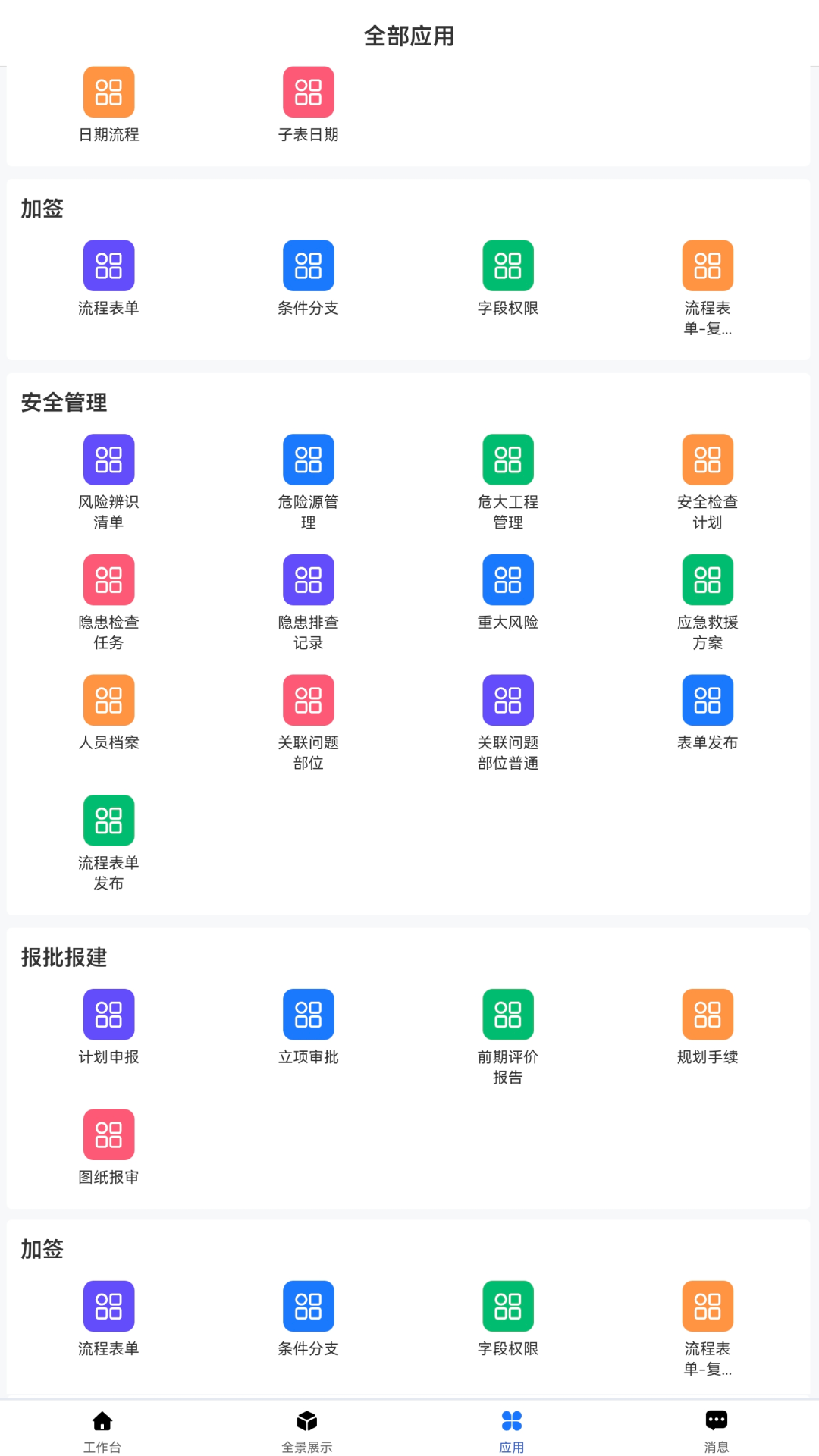Launch 隐患排查记录

(x=308, y=580)
